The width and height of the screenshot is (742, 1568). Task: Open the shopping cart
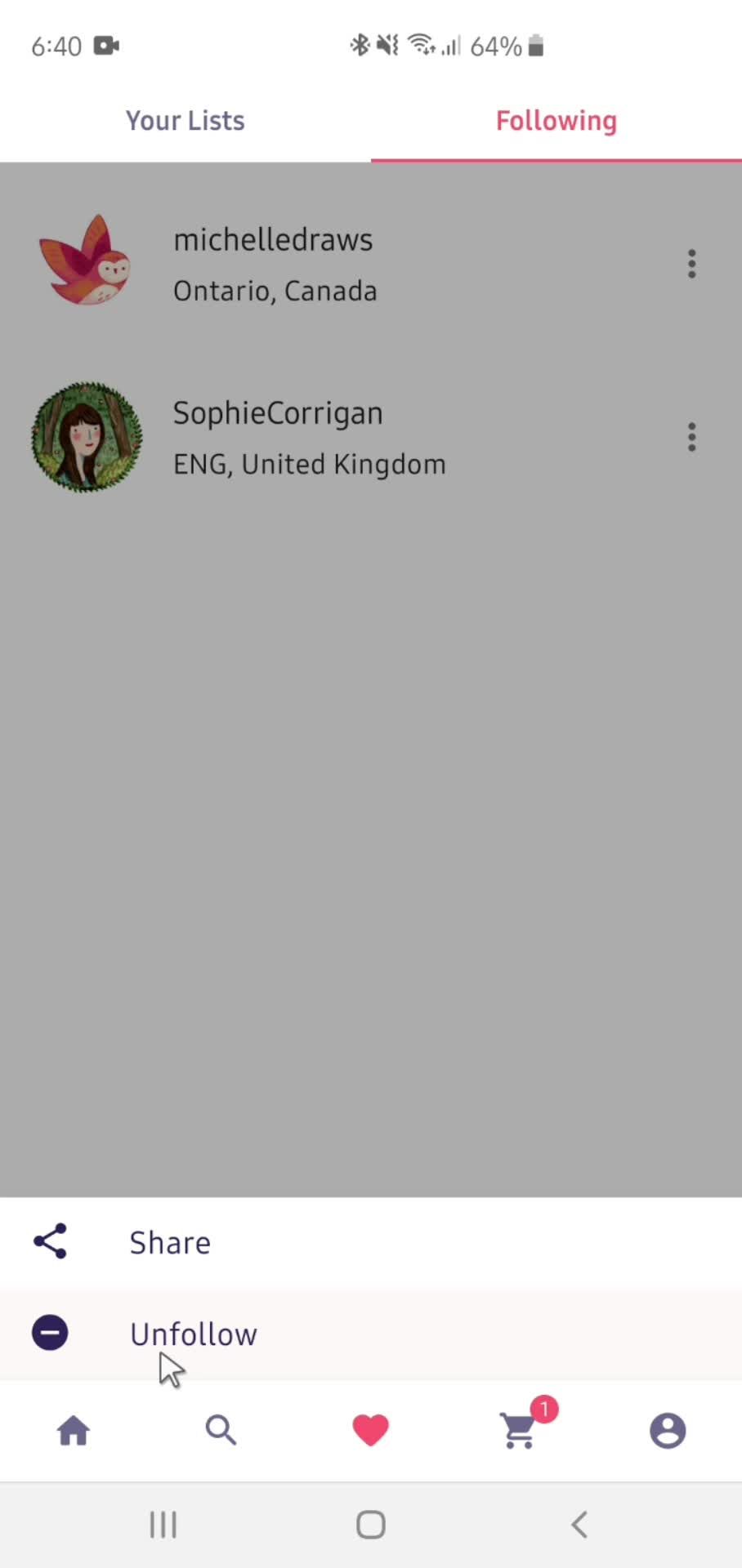click(520, 1431)
